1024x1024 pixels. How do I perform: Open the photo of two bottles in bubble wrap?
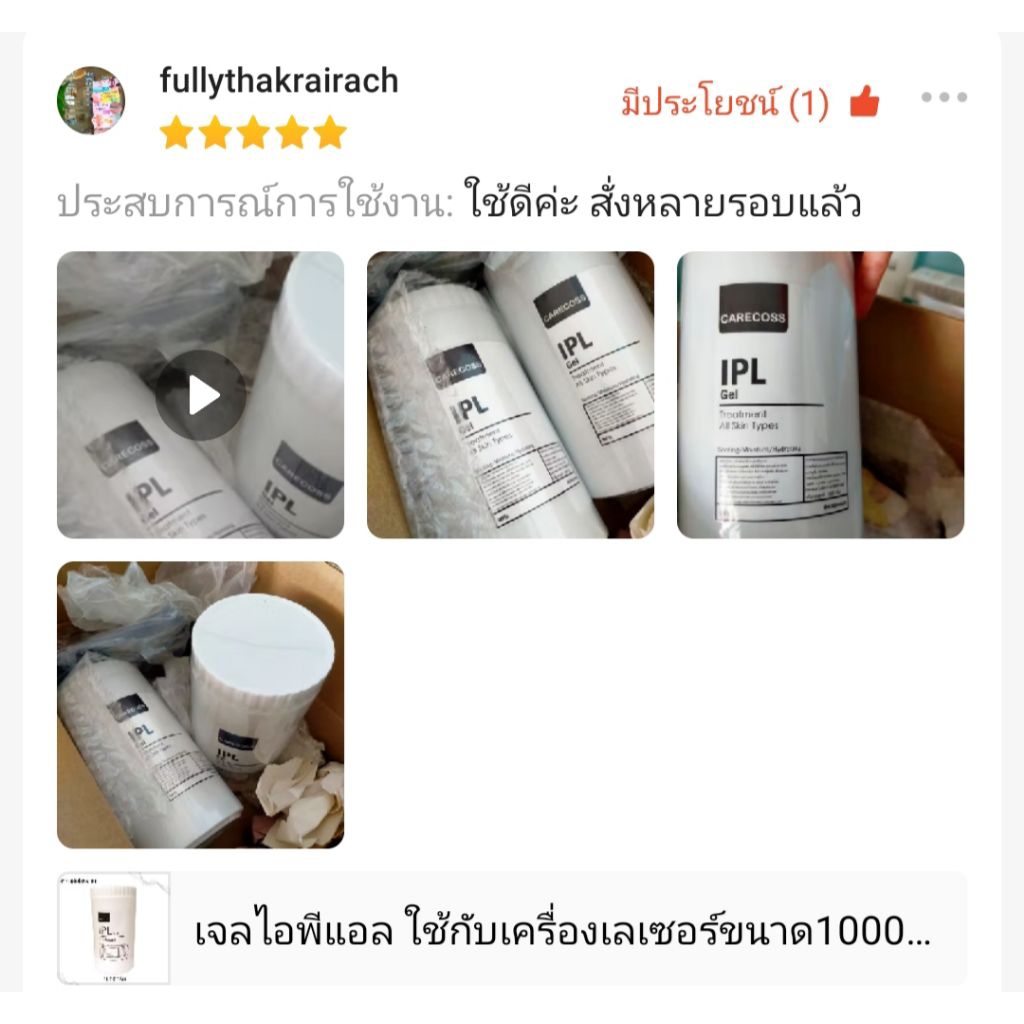coord(510,395)
